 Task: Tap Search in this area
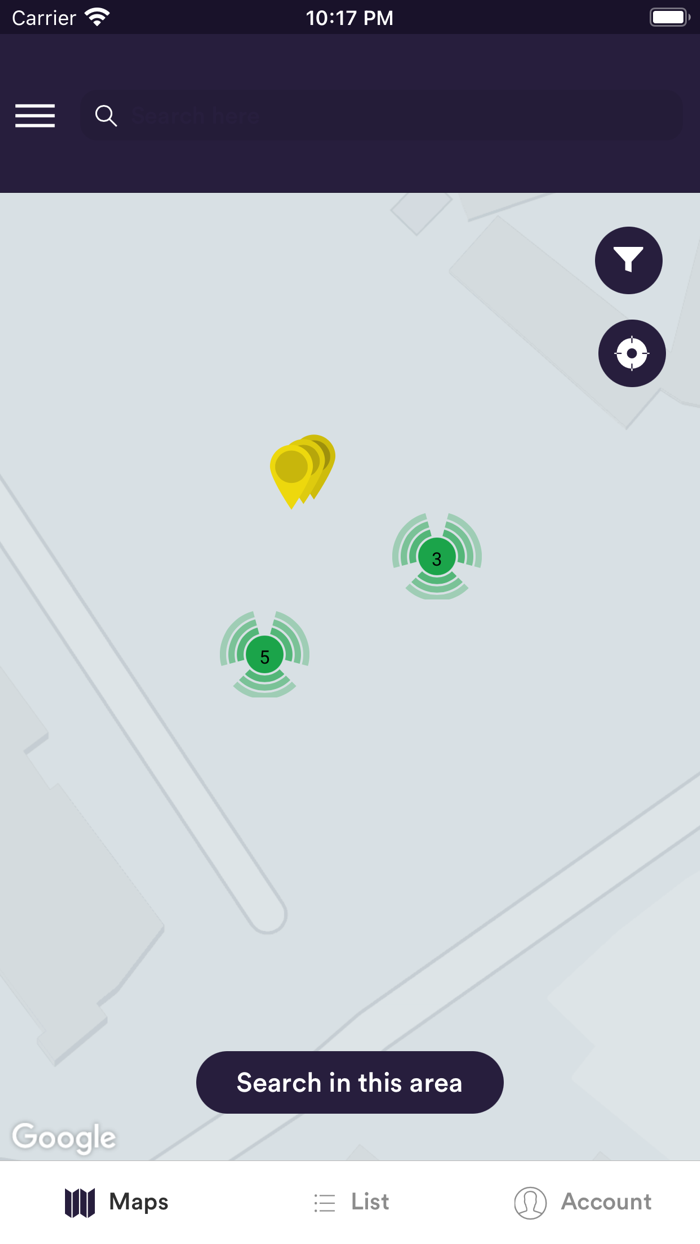tap(349, 1082)
